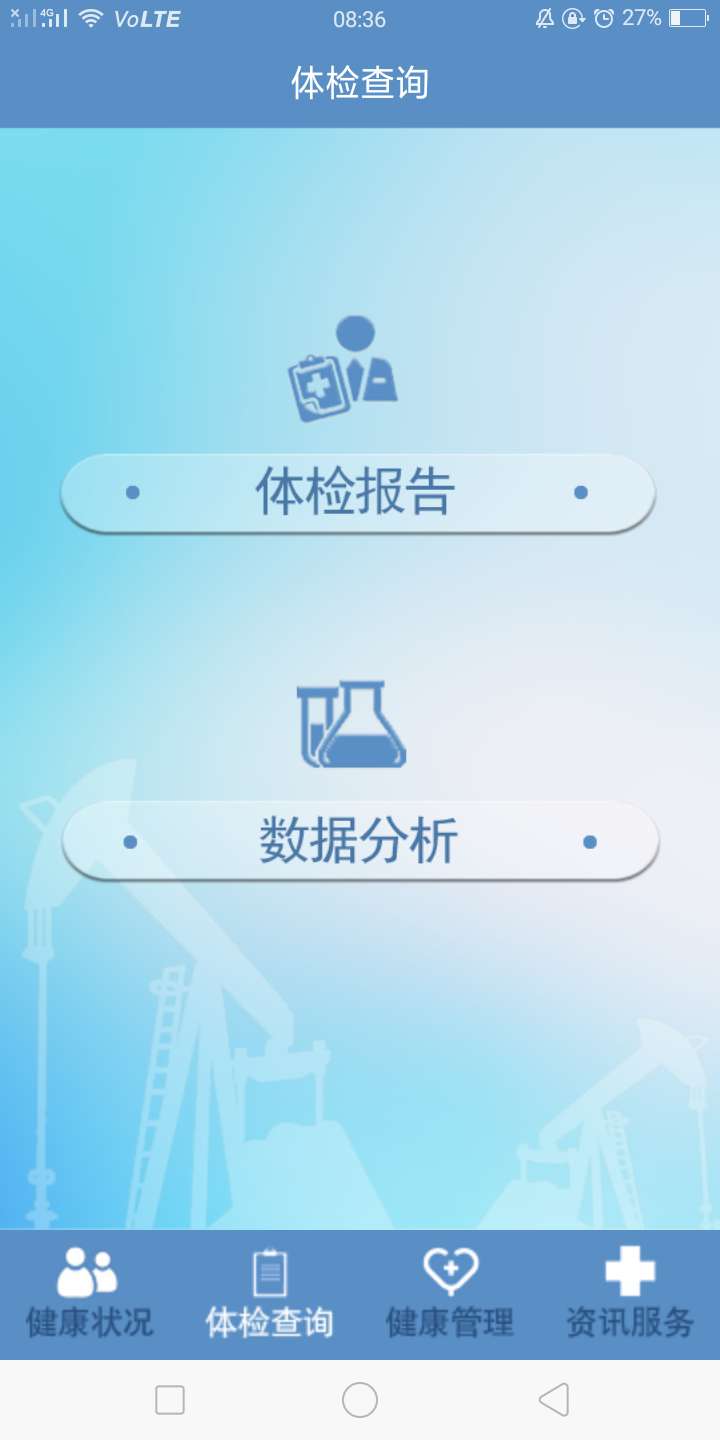Tap the system back button

pos(554,1400)
